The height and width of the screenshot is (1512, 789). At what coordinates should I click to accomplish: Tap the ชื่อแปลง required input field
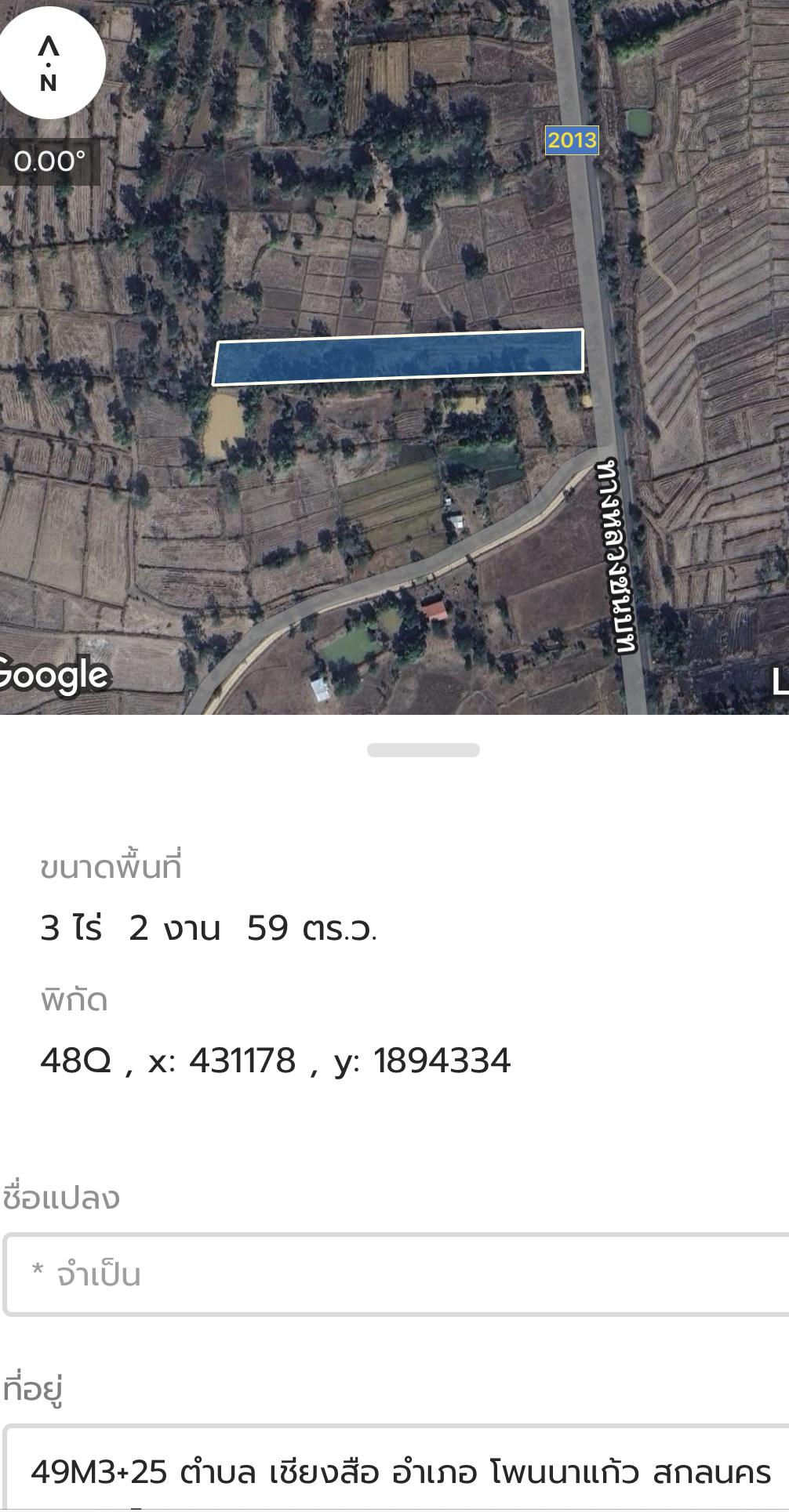point(397,1275)
